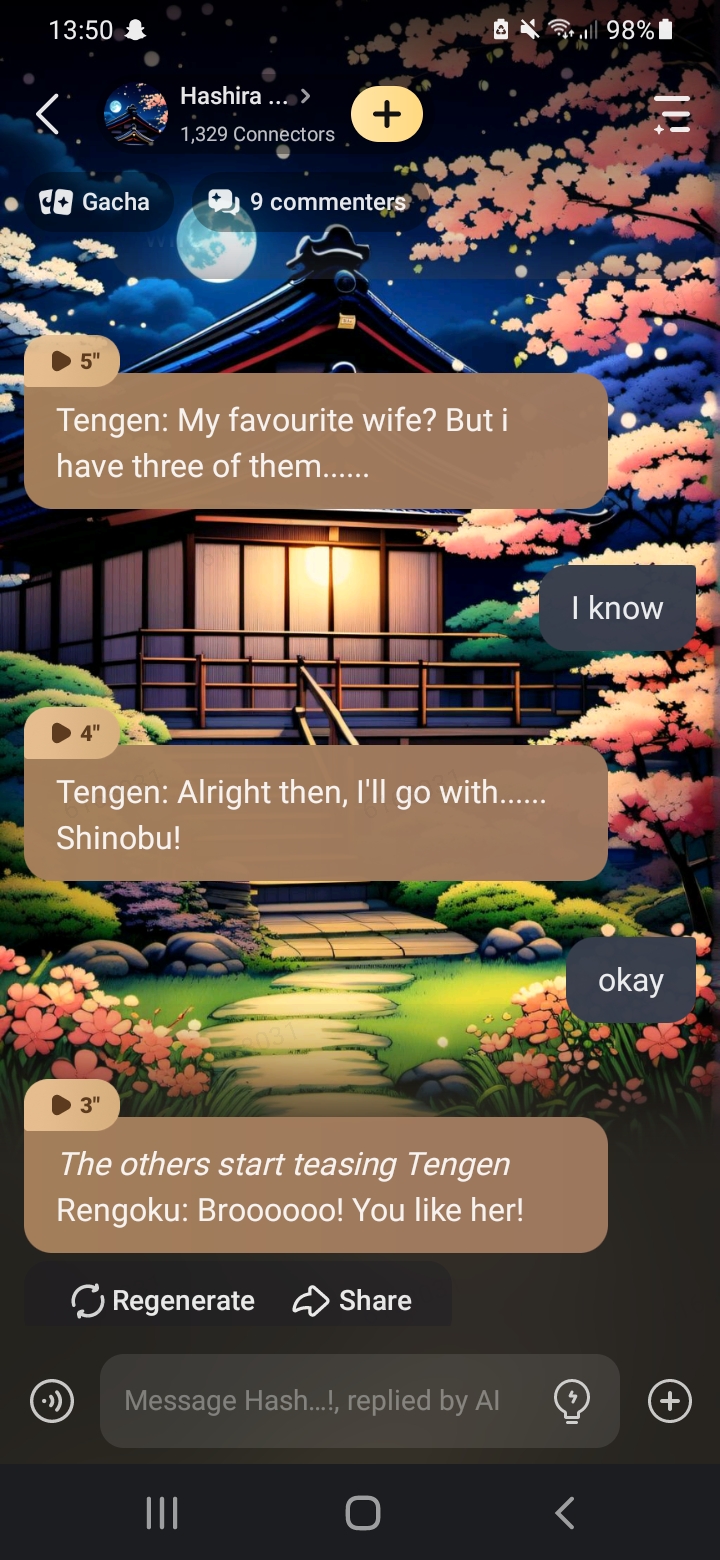Focus the message input field

click(320, 1401)
